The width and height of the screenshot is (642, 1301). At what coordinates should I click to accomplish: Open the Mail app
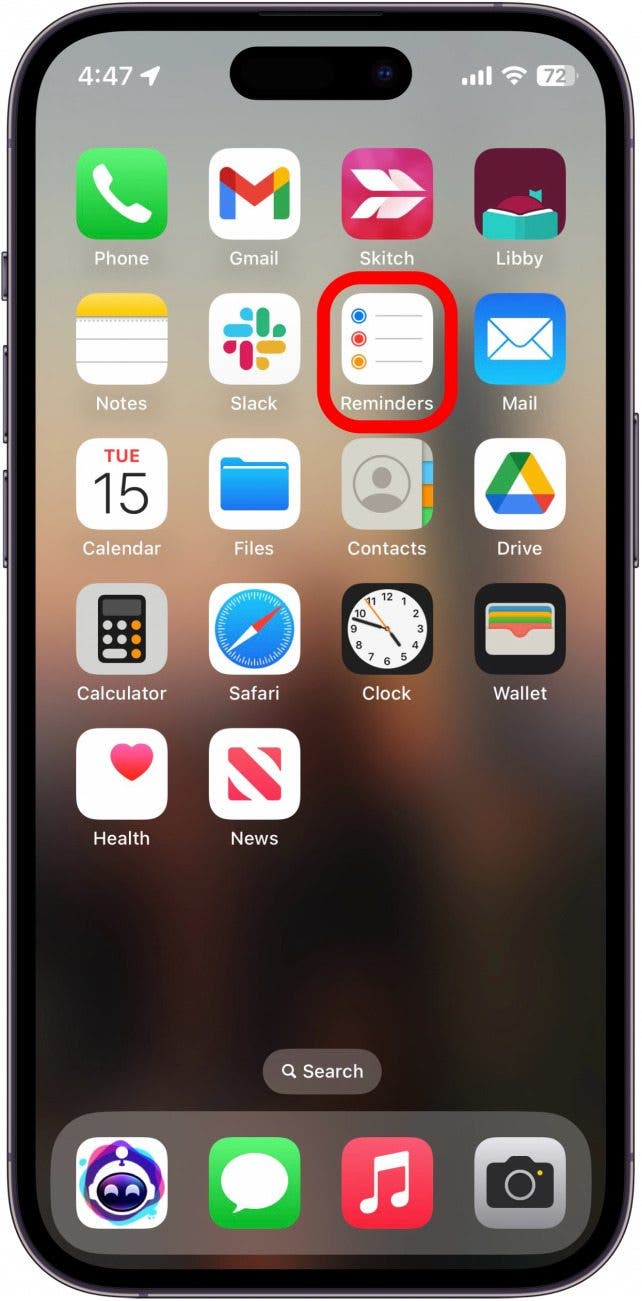520,339
